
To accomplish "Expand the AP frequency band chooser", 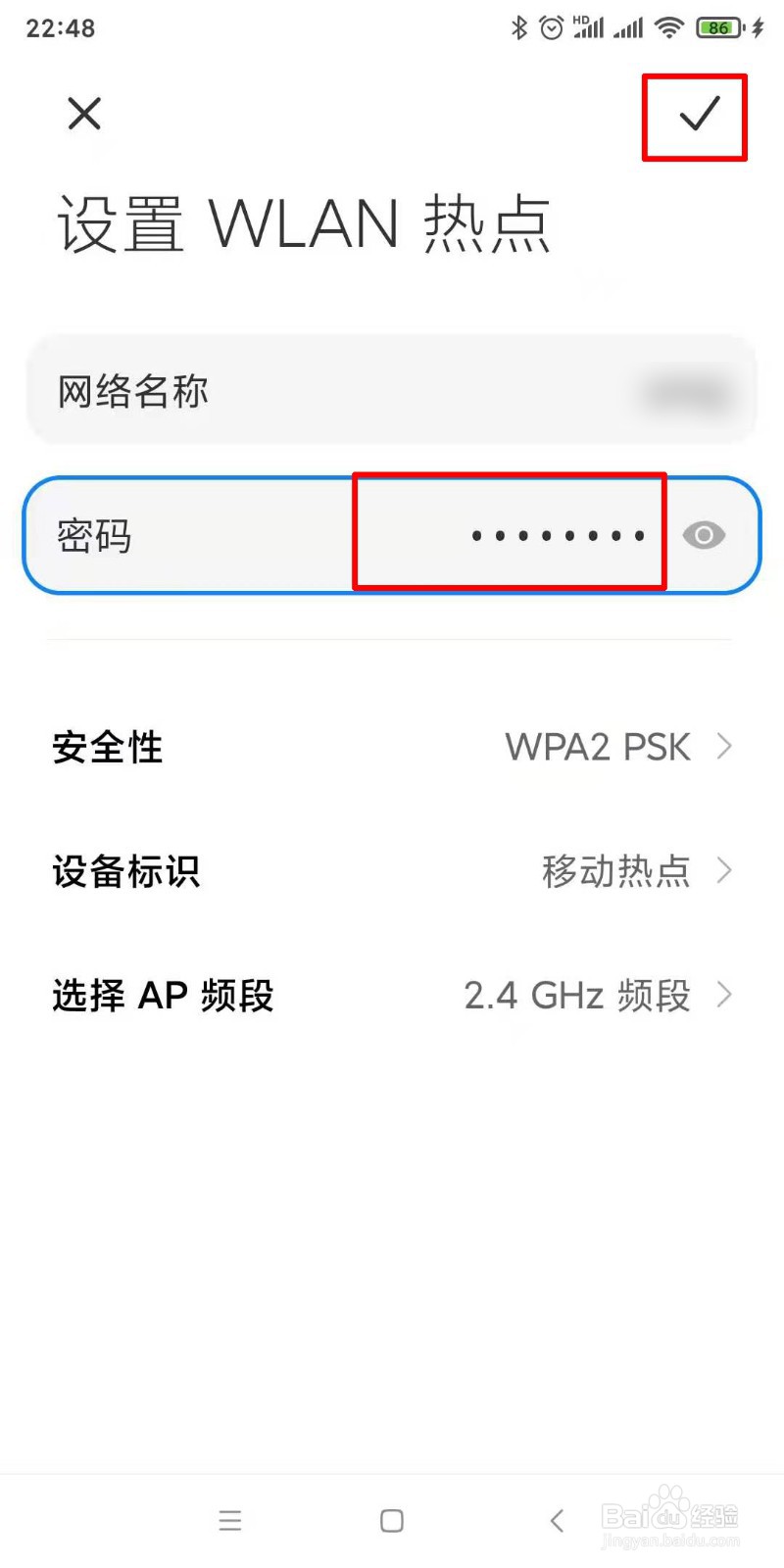I will 392,996.
